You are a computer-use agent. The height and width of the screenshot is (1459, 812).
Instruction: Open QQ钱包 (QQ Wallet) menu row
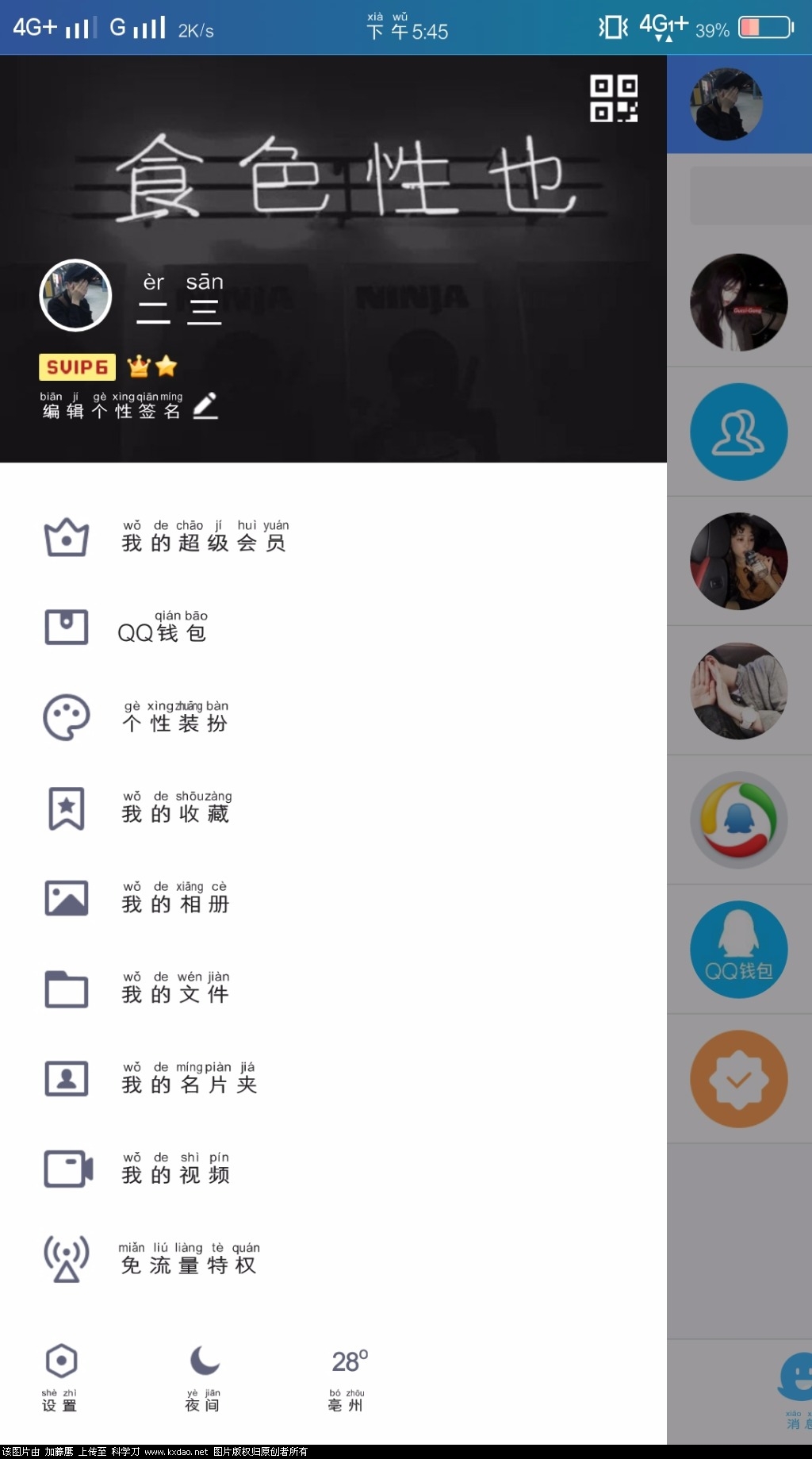coord(162,628)
